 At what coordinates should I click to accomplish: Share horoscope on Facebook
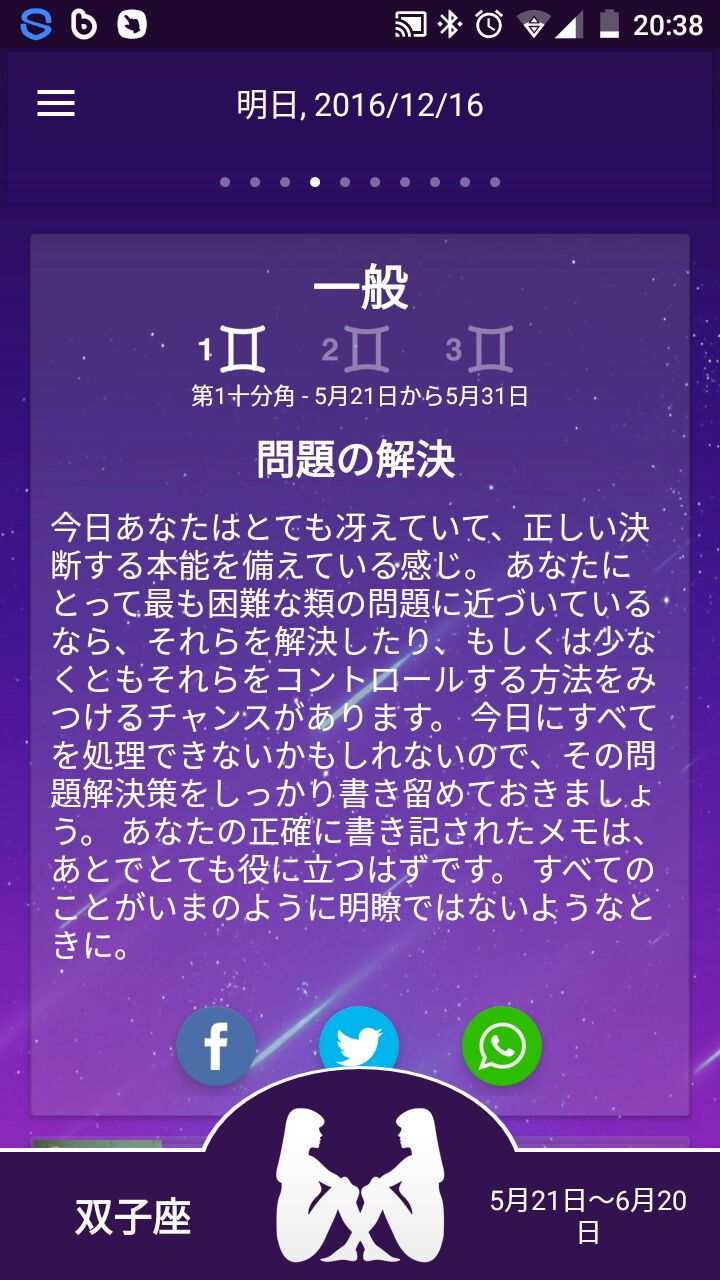click(216, 1046)
